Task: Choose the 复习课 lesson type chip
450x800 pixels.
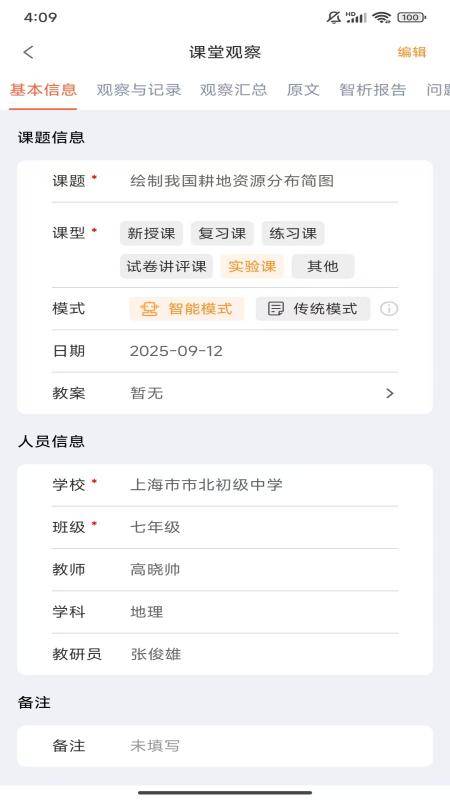Action: coord(222,234)
